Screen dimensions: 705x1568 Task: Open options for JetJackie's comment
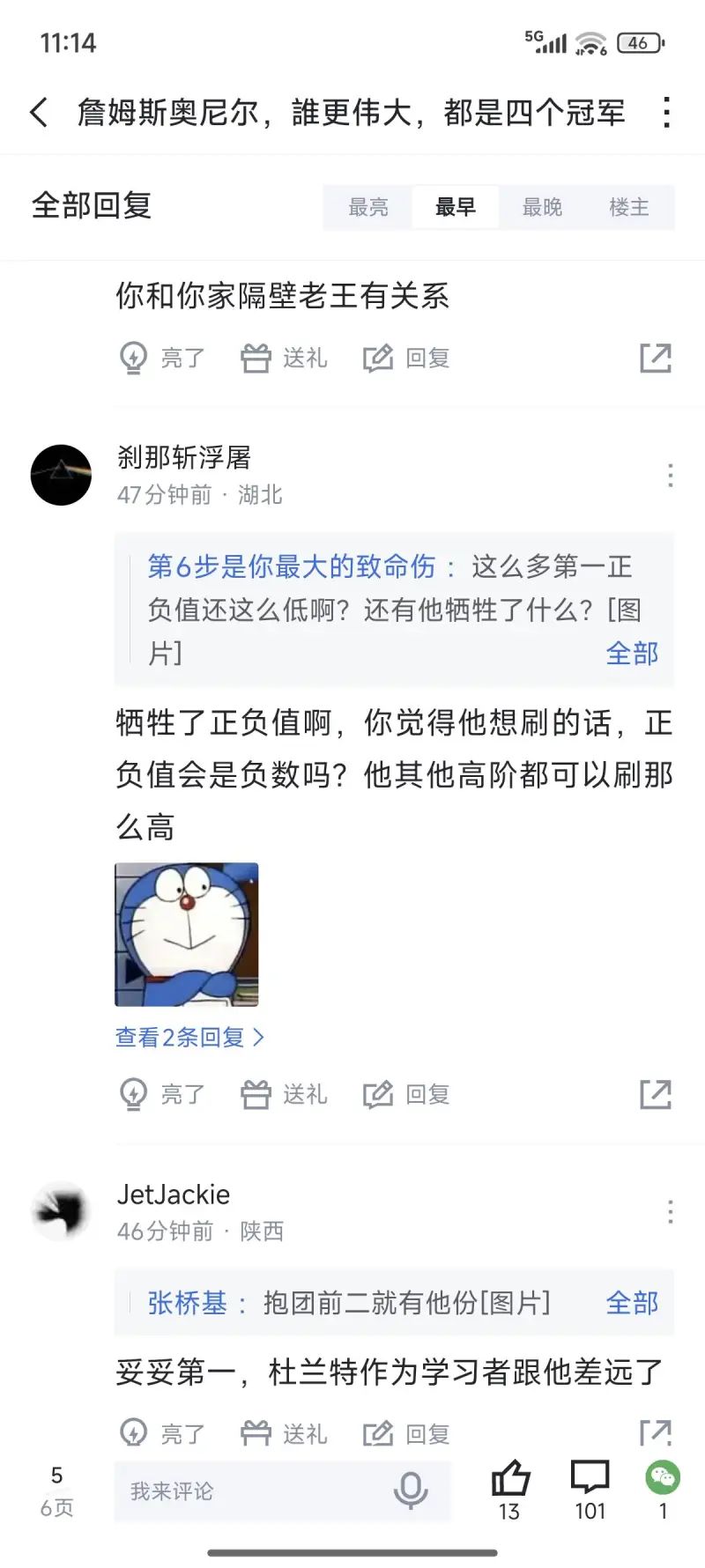(670, 1212)
